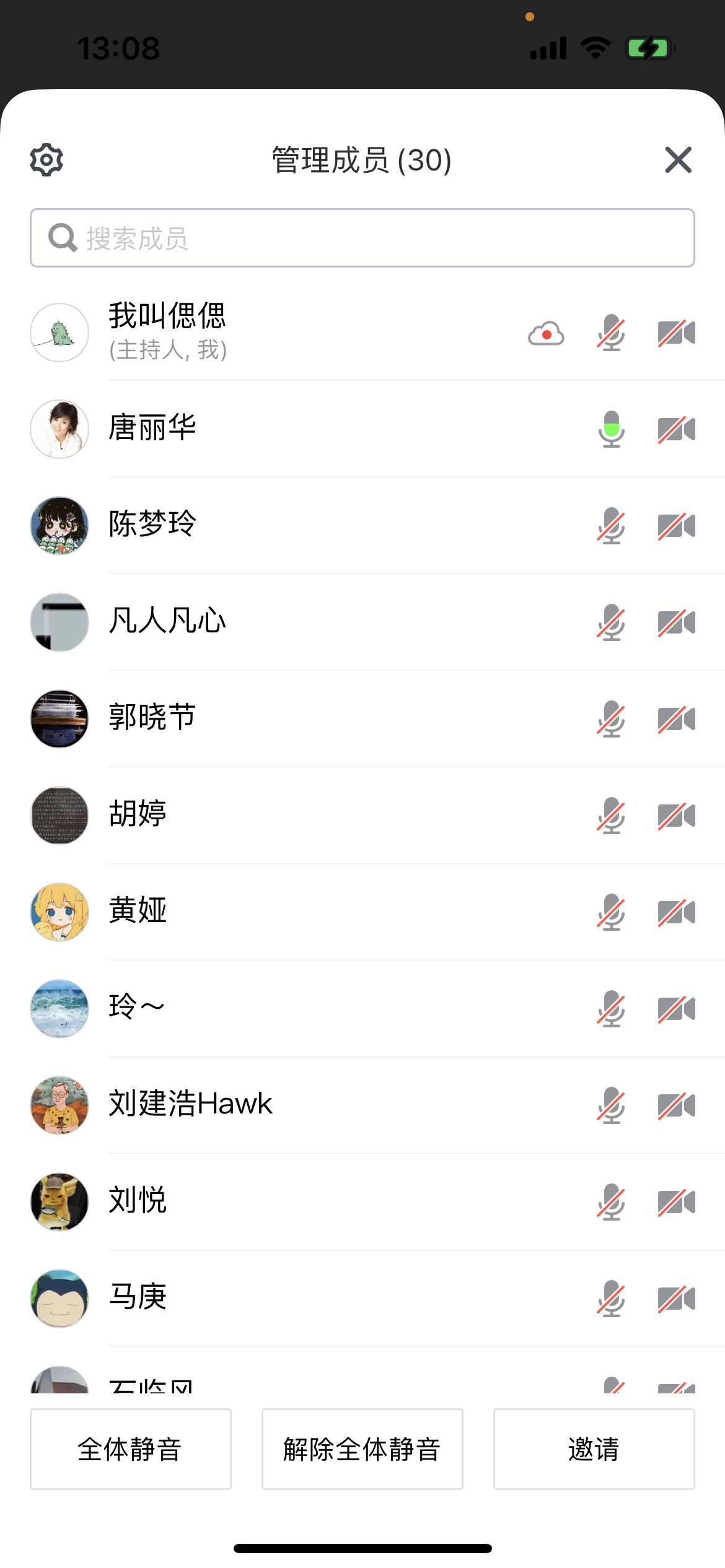The width and height of the screenshot is (725, 1568).
Task: Tap the camera icon for 刘悦
Action: [676, 1202]
